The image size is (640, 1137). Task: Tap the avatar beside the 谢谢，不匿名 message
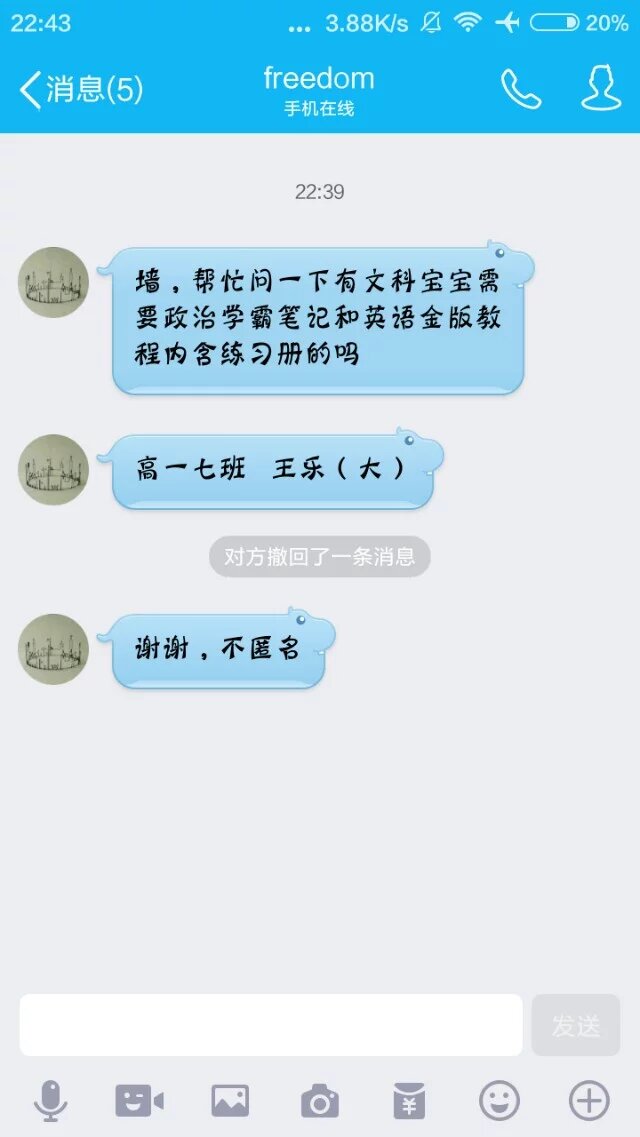pyautogui.click(x=53, y=649)
